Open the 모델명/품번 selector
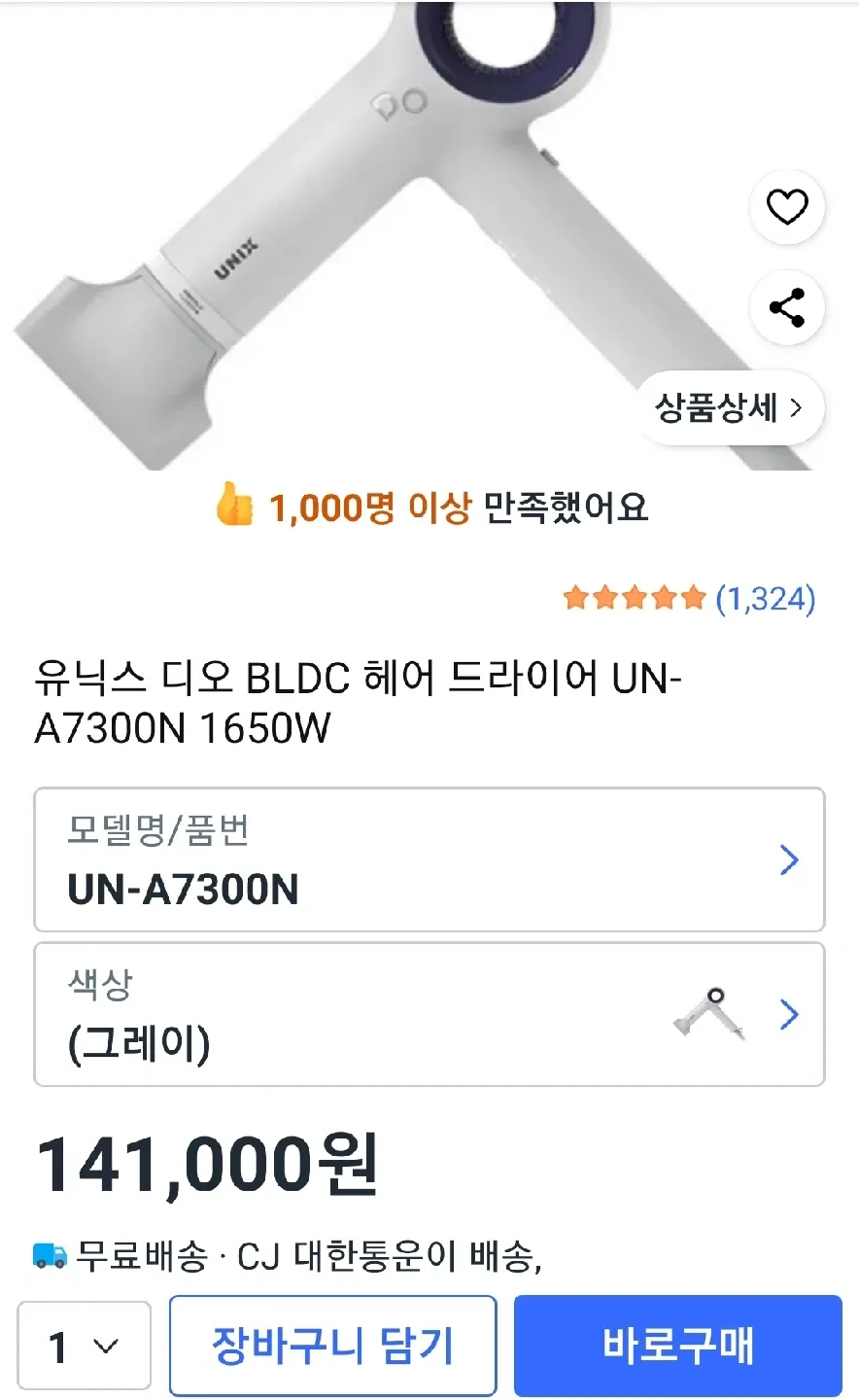 click(429, 860)
